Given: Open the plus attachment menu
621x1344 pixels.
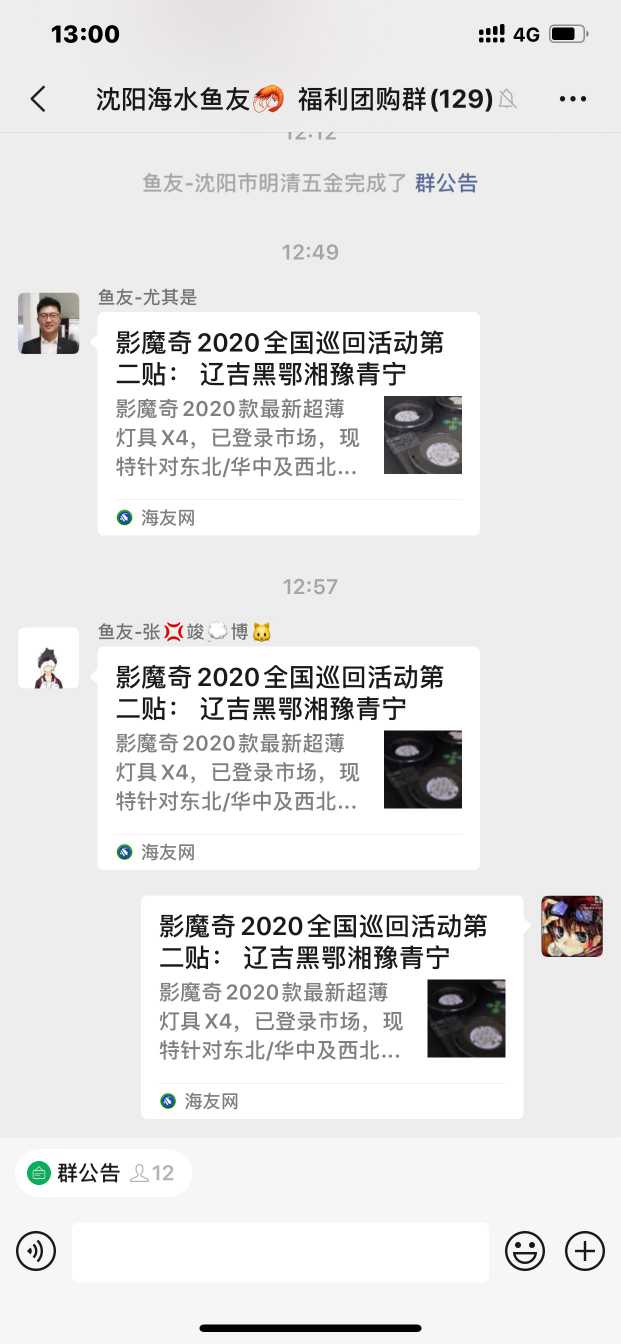Looking at the screenshot, I should pos(585,1251).
